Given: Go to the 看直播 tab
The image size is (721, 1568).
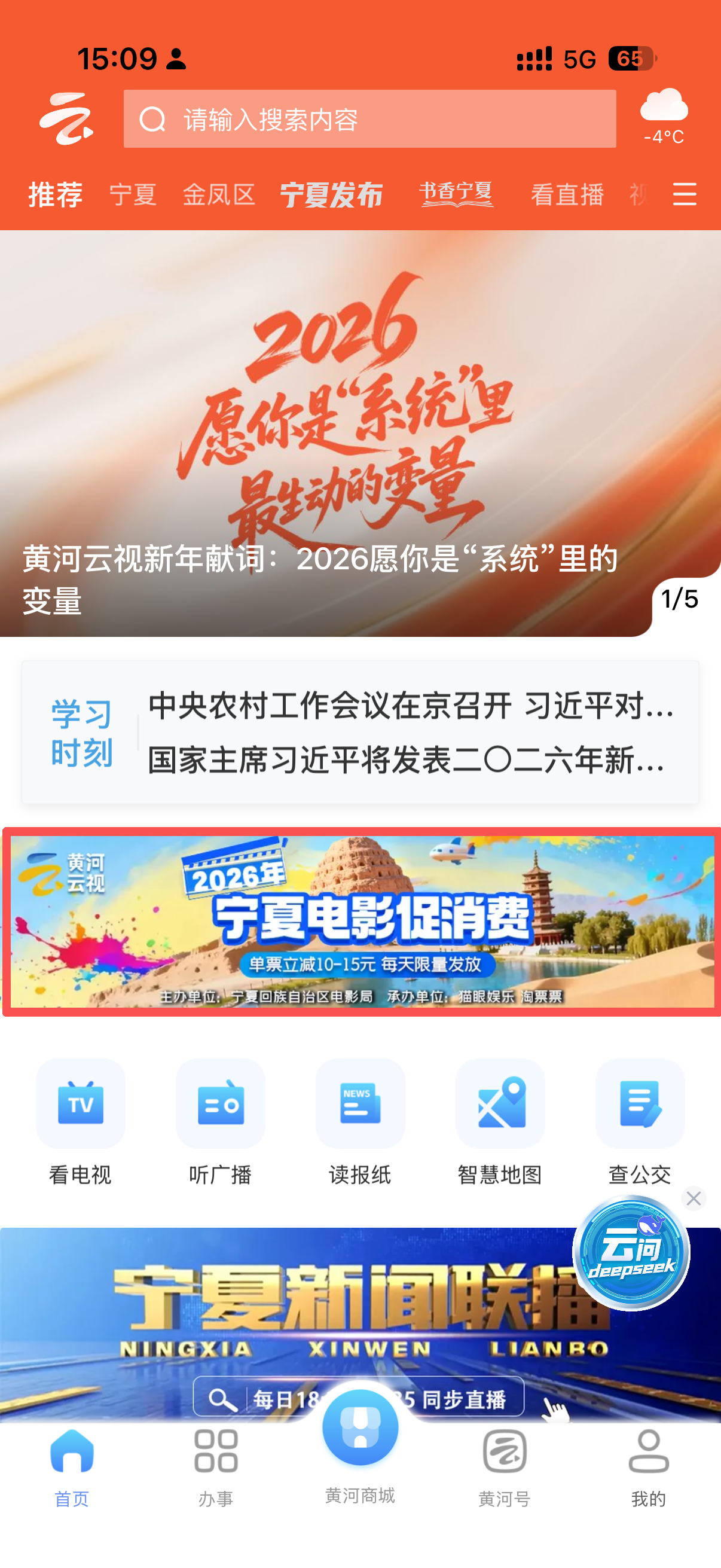Looking at the screenshot, I should [x=566, y=195].
